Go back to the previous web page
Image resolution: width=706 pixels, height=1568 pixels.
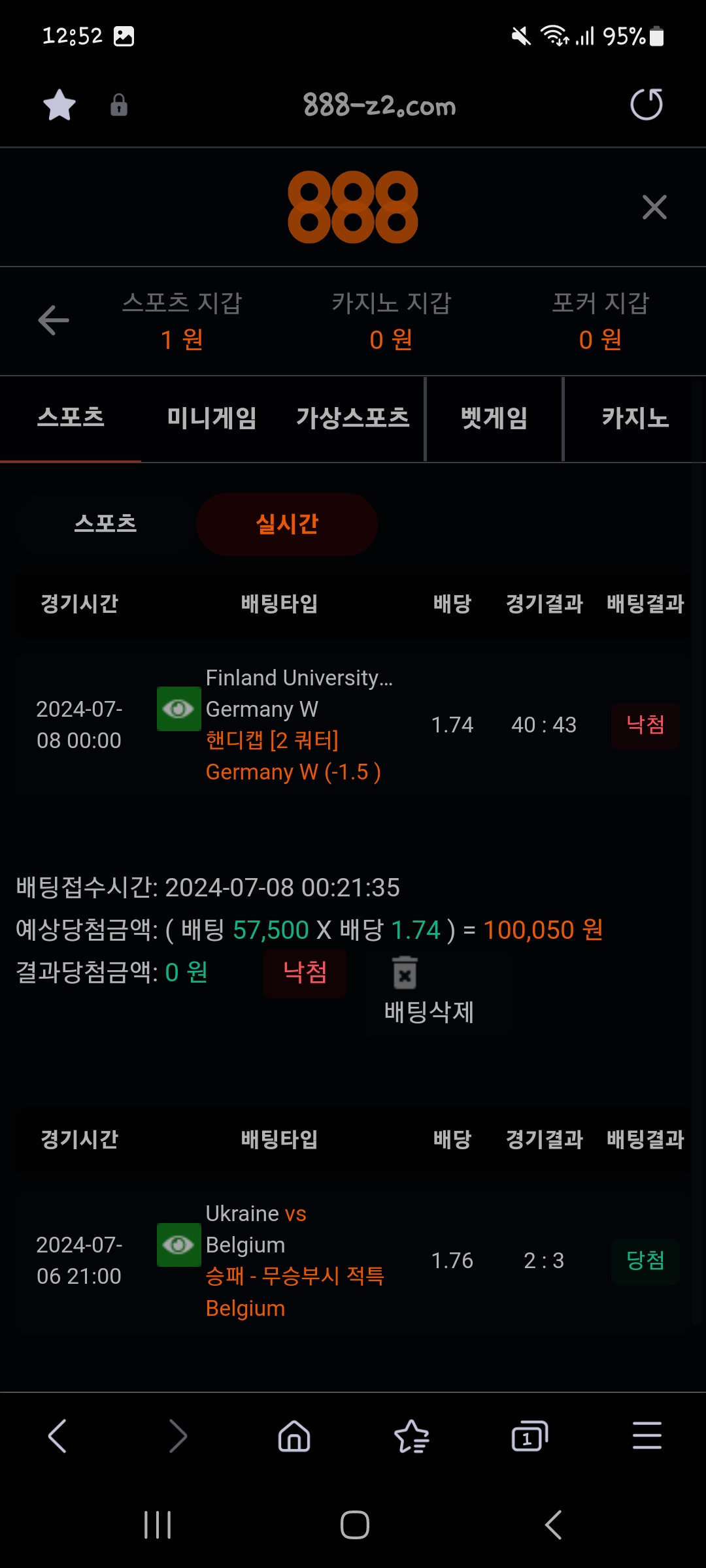pyautogui.click(x=58, y=1436)
